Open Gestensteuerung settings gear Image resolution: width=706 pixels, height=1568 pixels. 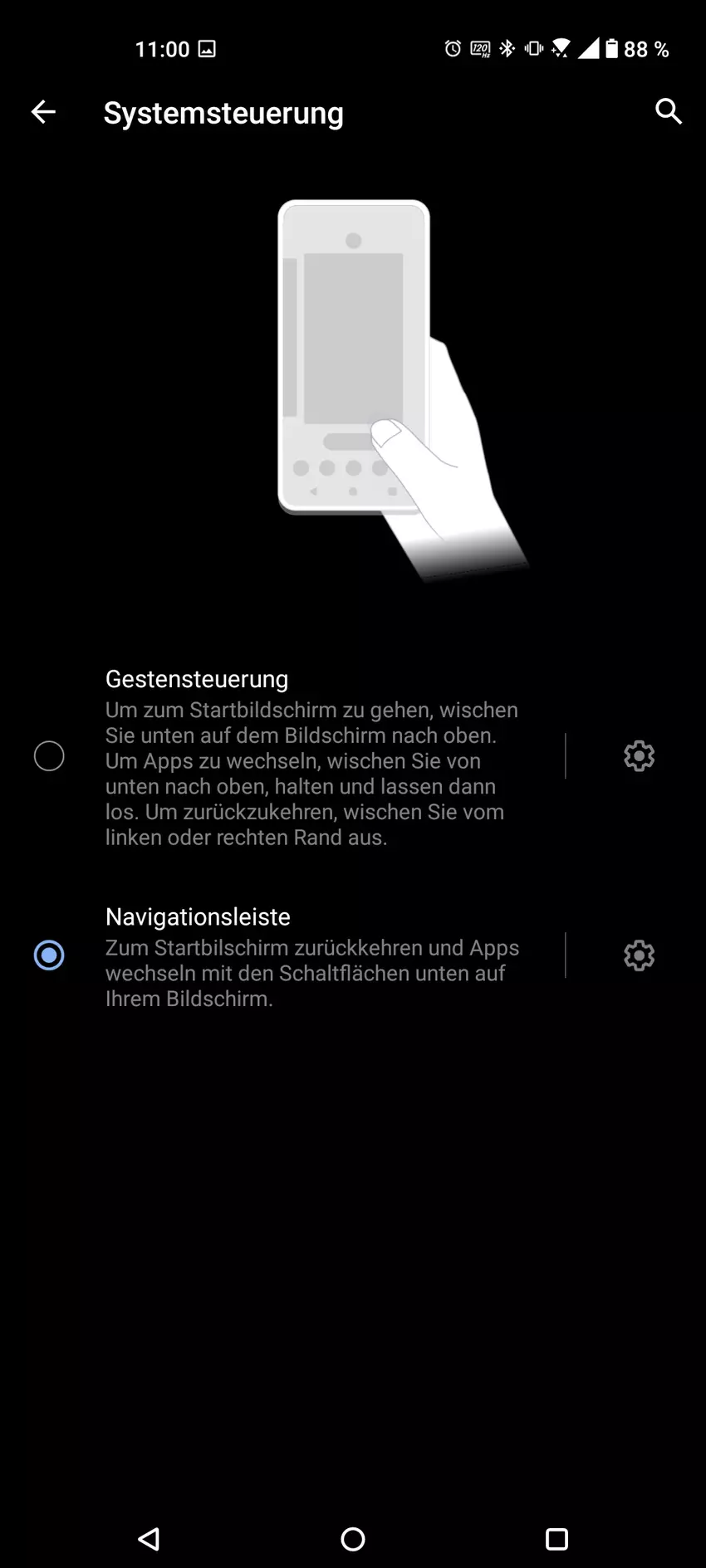pos(639,756)
